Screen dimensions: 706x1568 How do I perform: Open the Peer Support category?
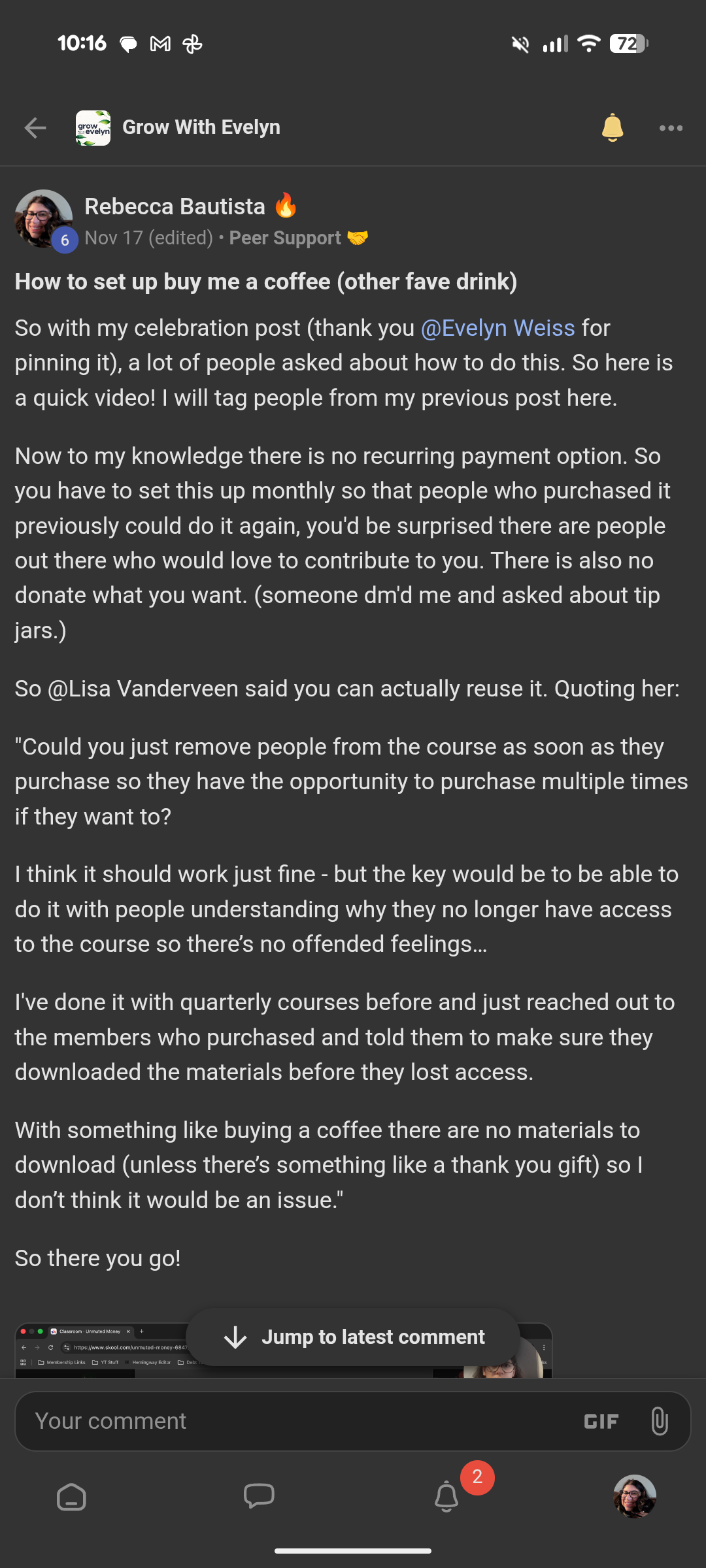[x=286, y=238]
